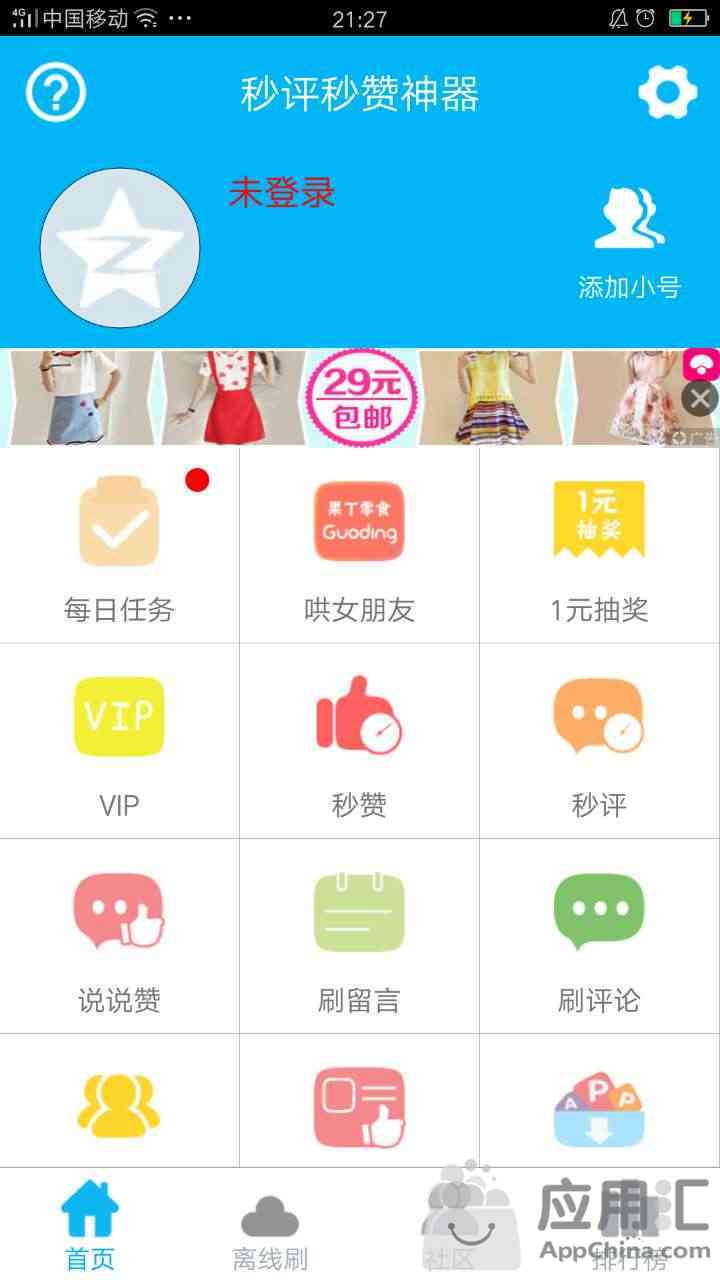Open the 1元抽奖 lottery tile
The height and width of the screenshot is (1280, 720).
coord(599,546)
